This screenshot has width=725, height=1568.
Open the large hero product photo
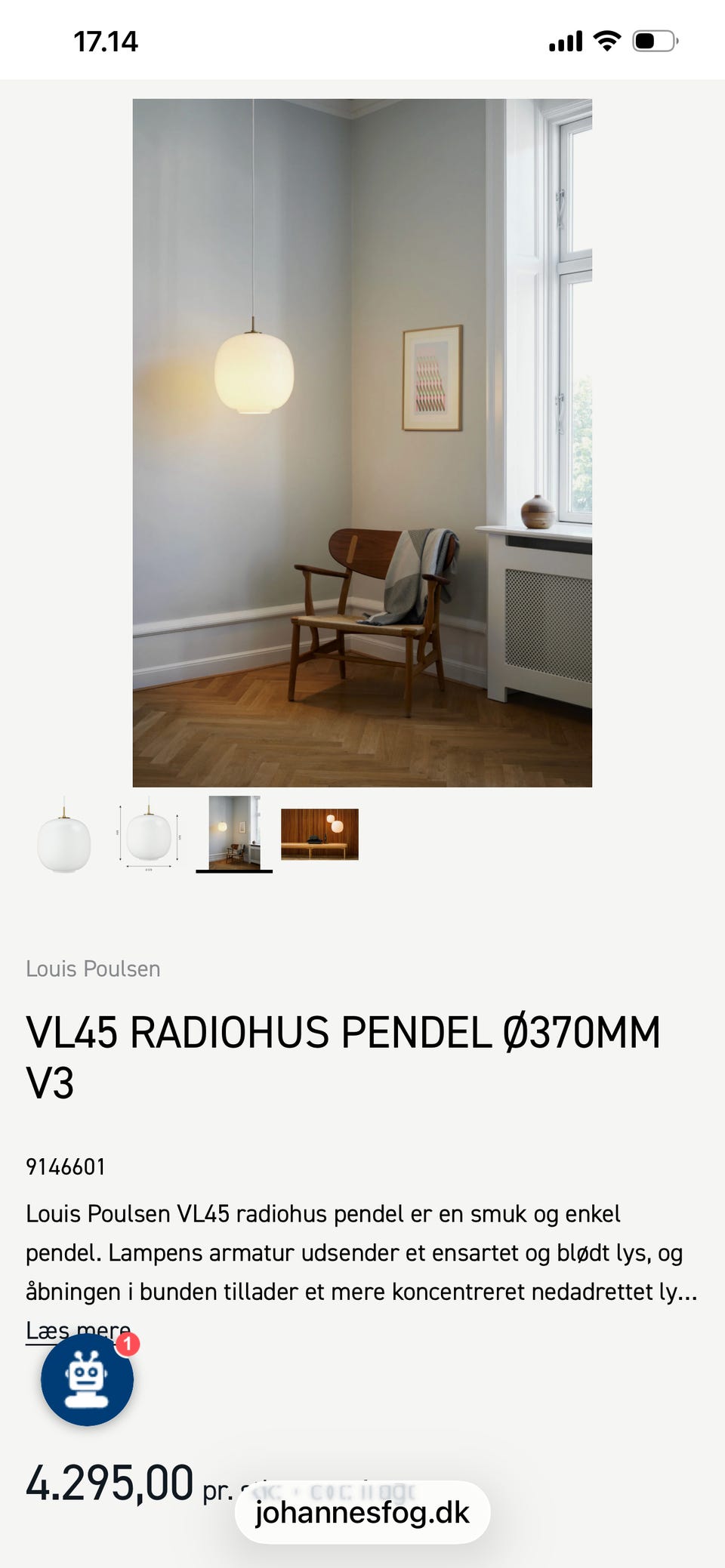[362, 442]
